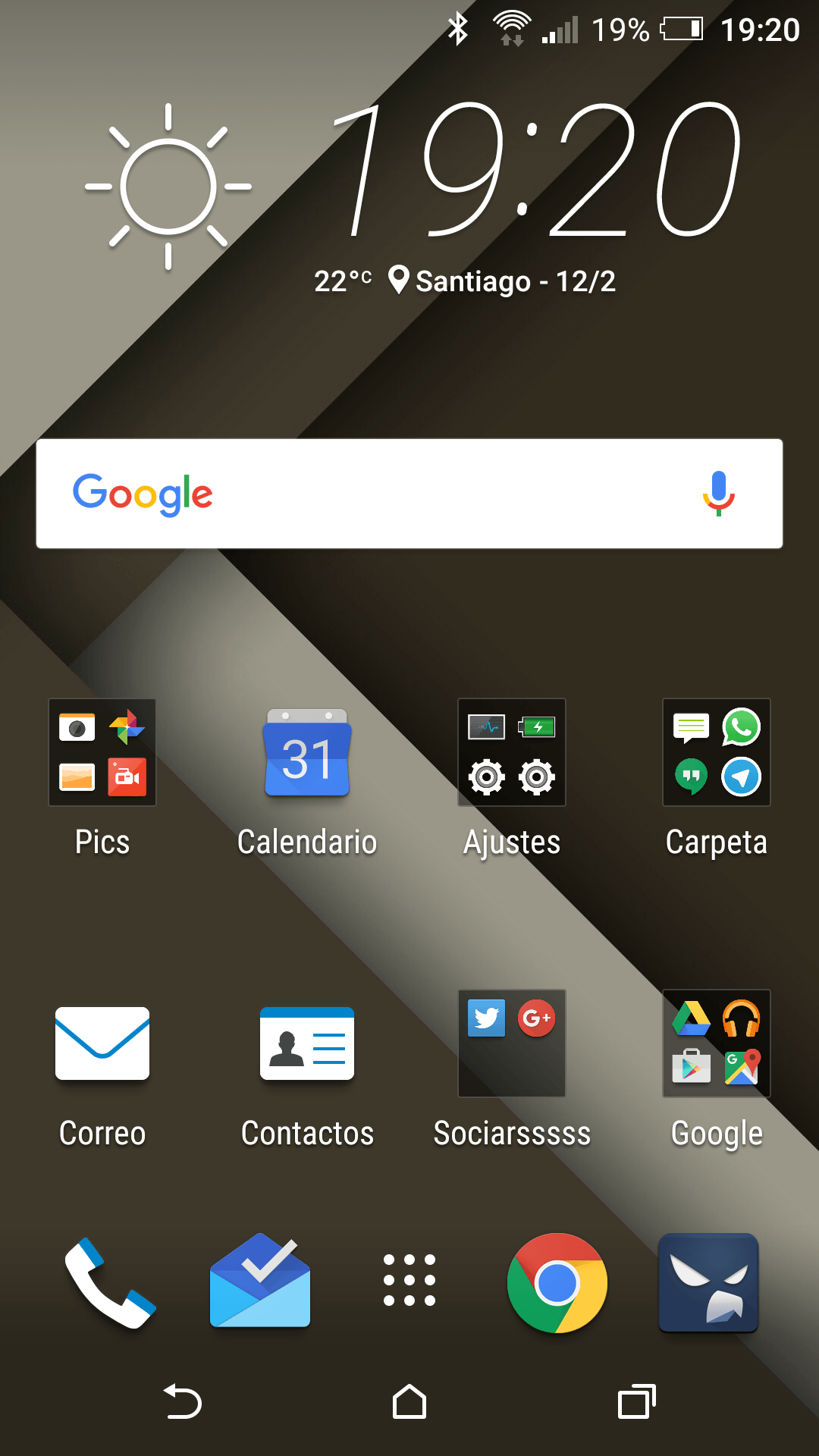Open the Ajustes folder
This screenshot has width=819, height=1456.
click(x=512, y=752)
